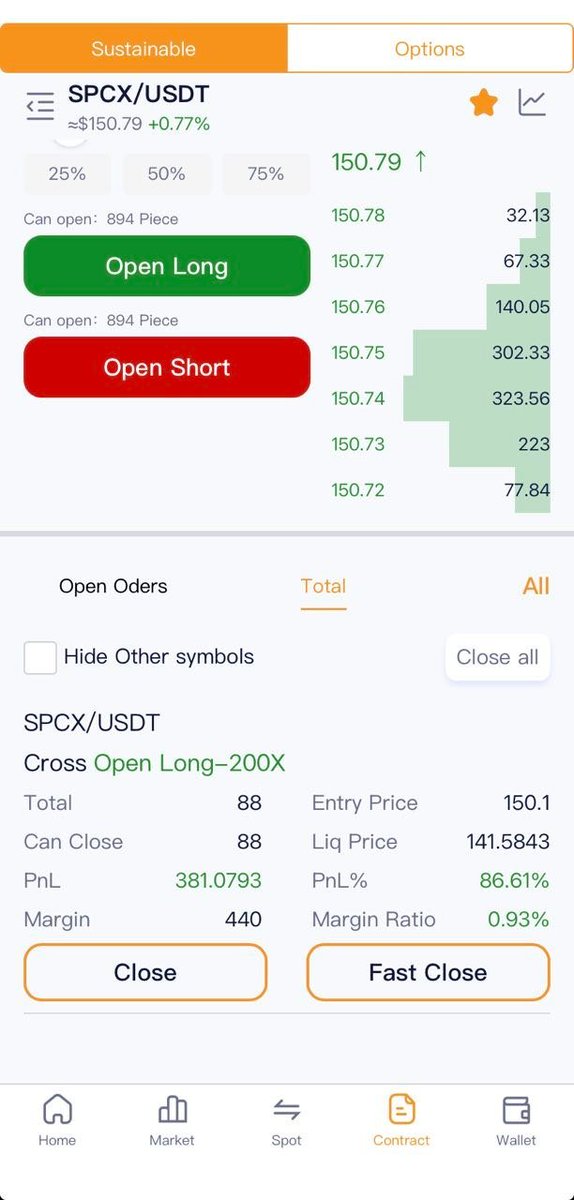This screenshot has height=1200, width=574.
Task: Toggle the favorite star for SPCX/USDT
Action: (484, 102)
